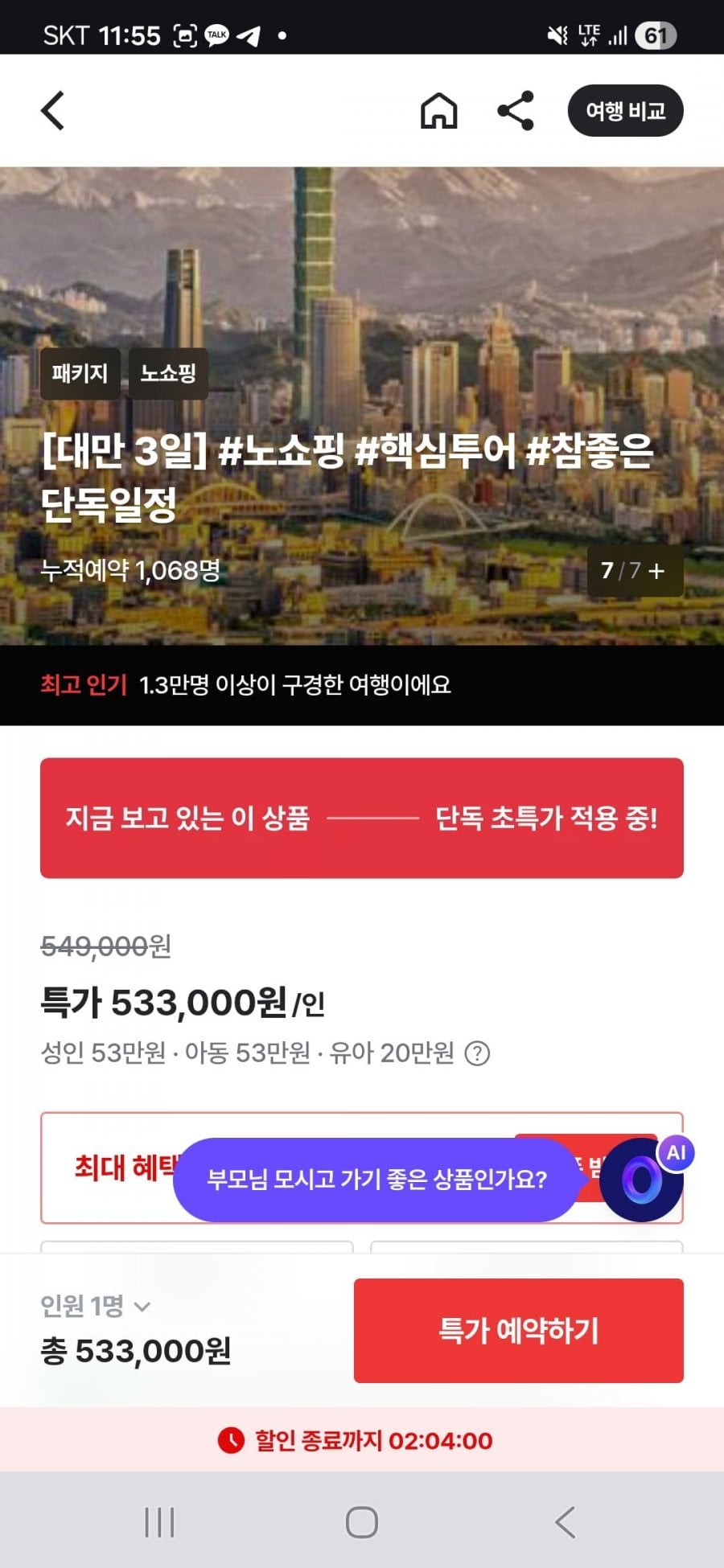Image resolution: width=724 pixels, height=1568 pixels.
Task: Open the AI assistant floating orb
Action: pyautogui.click(x=641, y=1180)
